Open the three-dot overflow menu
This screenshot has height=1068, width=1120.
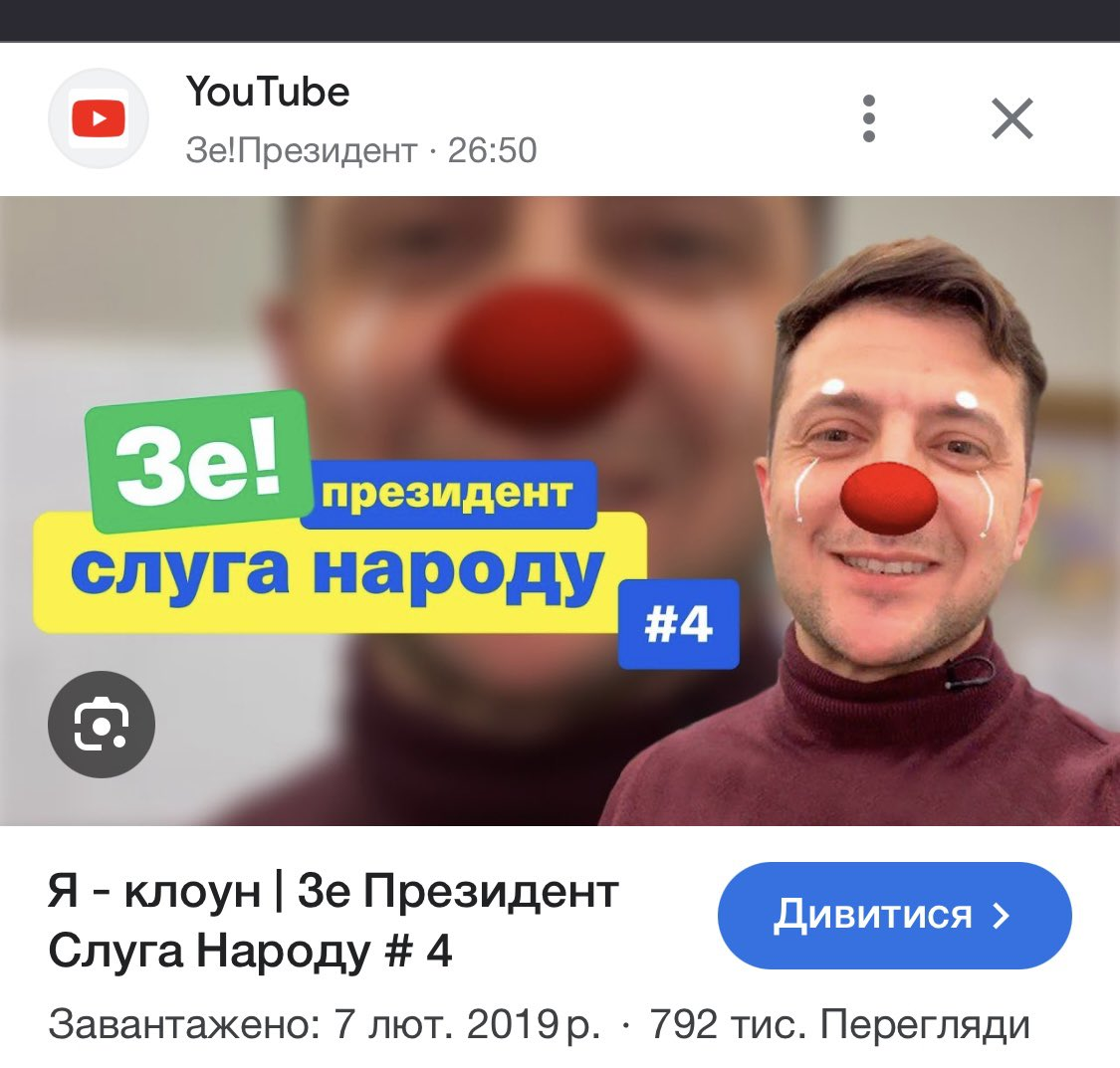click(869, 119)
